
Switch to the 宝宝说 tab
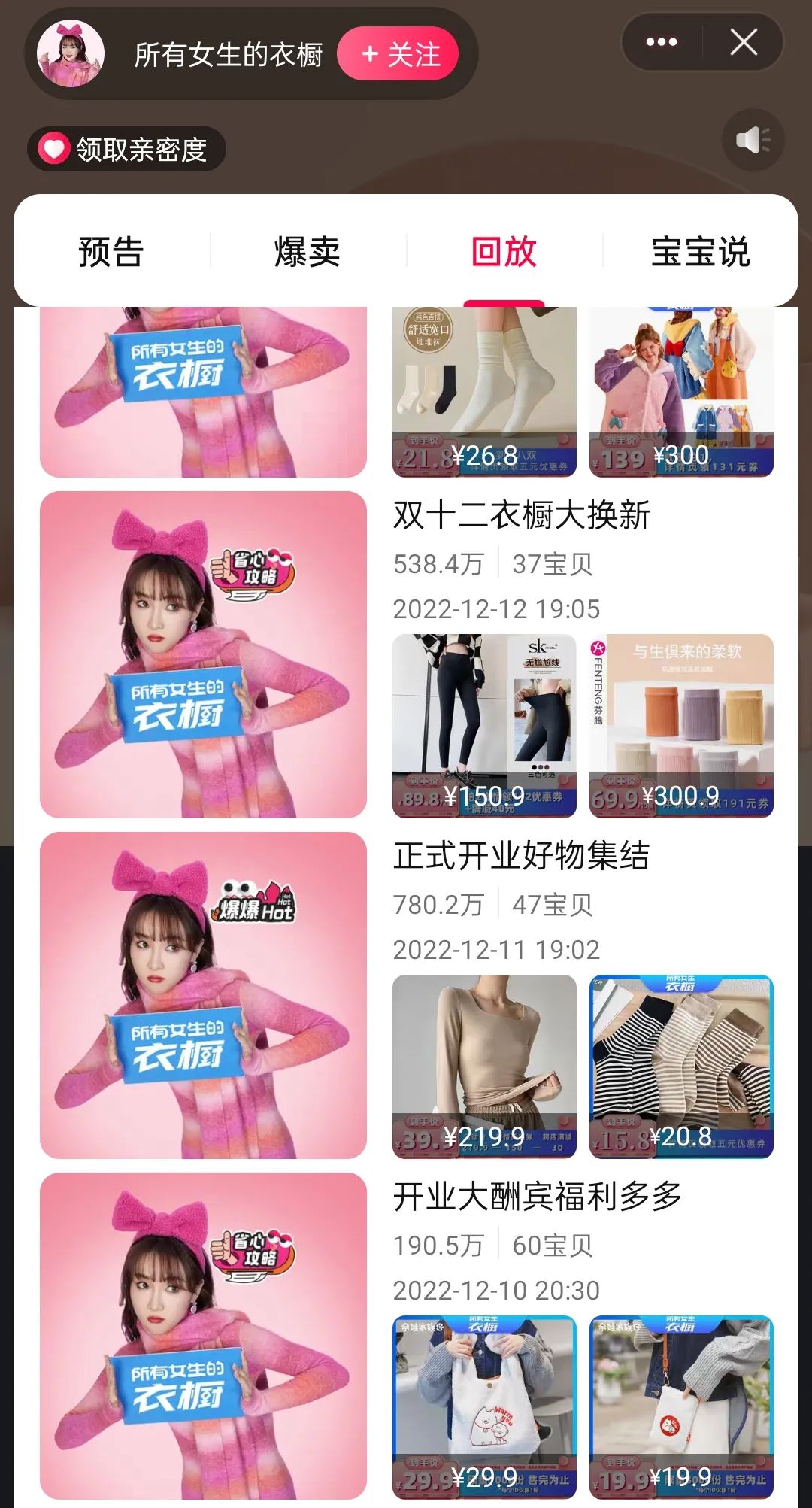[700, 251]
